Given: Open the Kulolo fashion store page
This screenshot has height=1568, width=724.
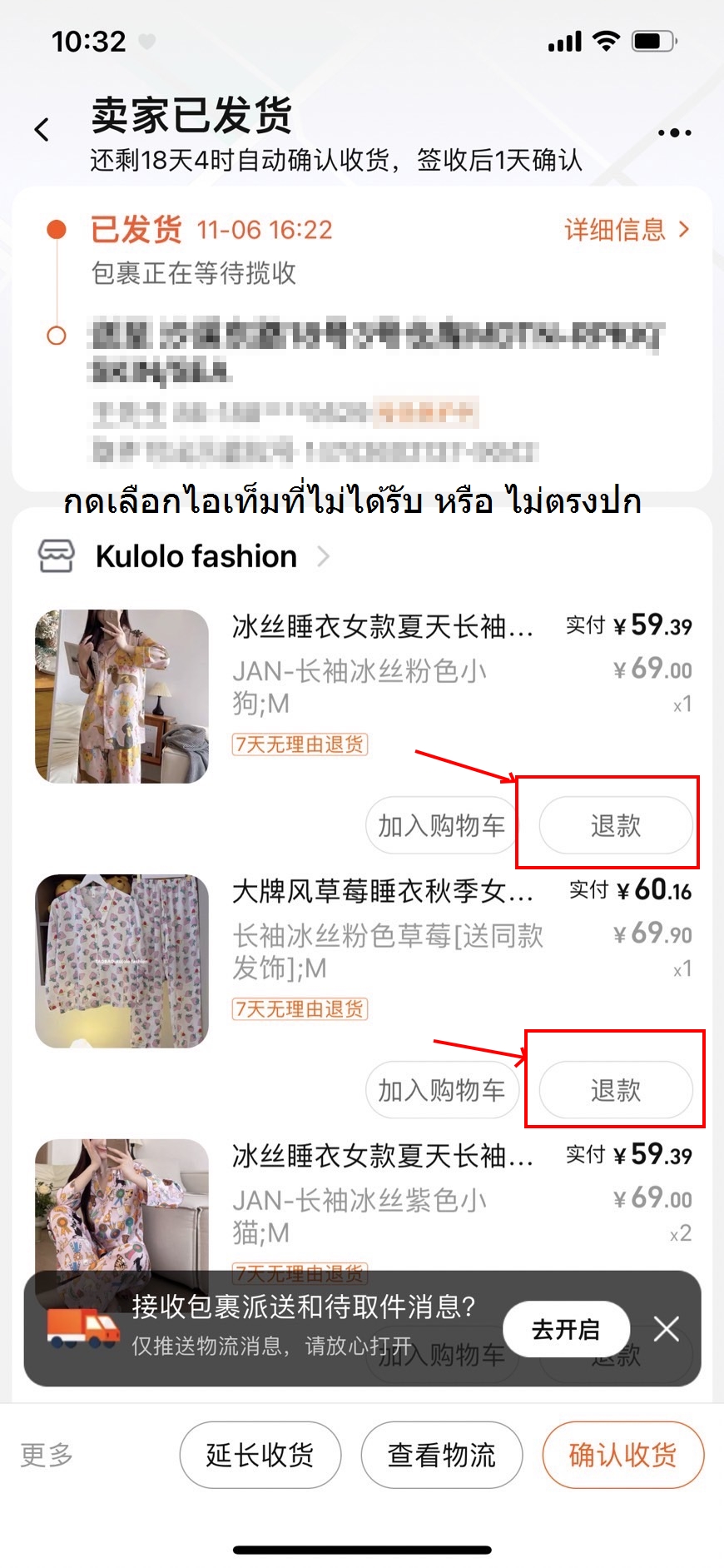Looking at the screenshot, I should coord(196,556).
